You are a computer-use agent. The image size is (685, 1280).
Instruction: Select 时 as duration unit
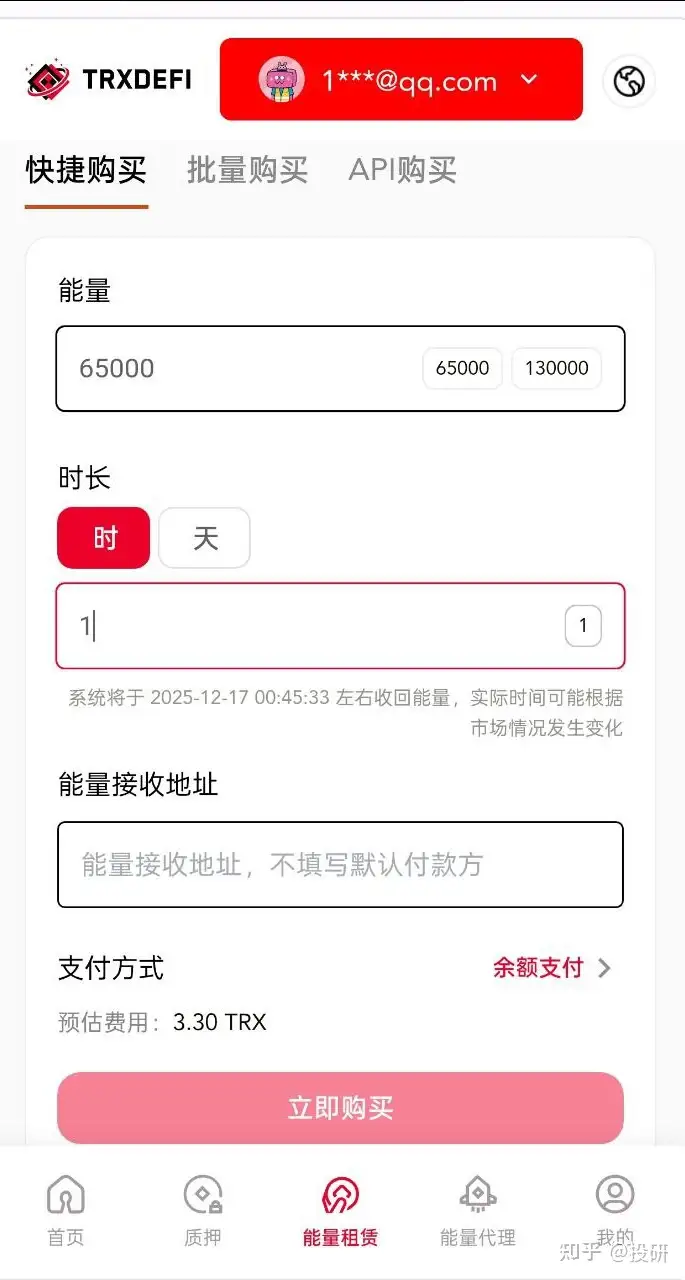[x=104, y=538]
